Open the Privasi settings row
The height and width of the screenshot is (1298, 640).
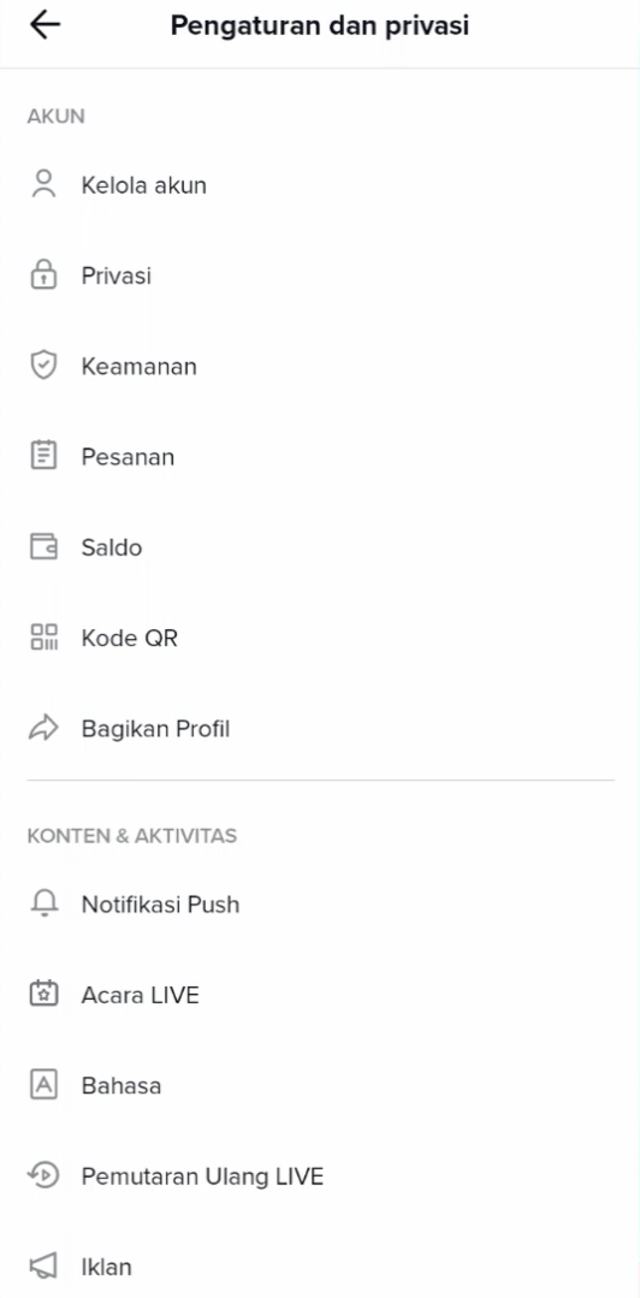pos(116,276)
